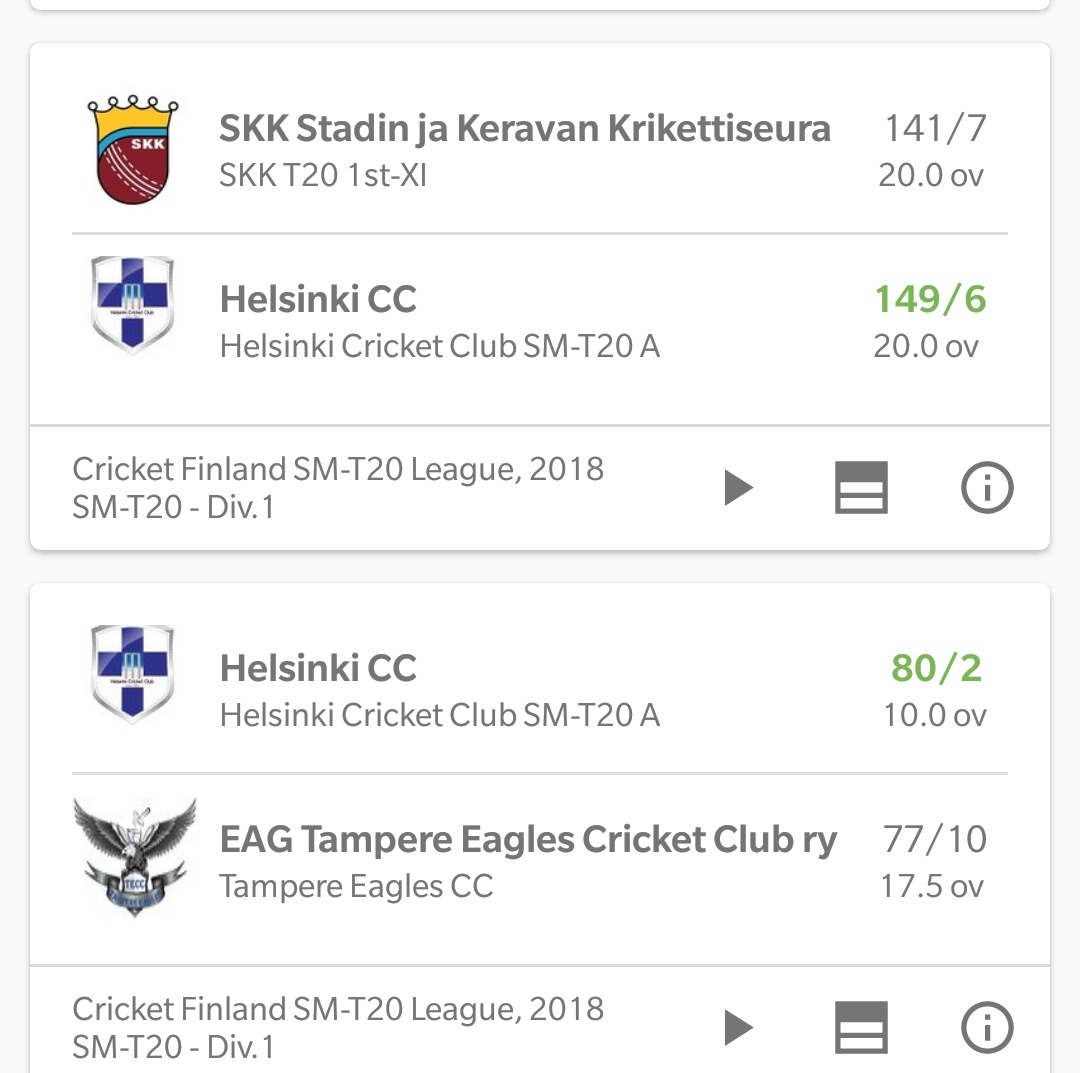Viewport: 1080px width, 1073px height.
Task: Play highlights for the SKK vs Helsinki match
Action: tap(738, 488)
